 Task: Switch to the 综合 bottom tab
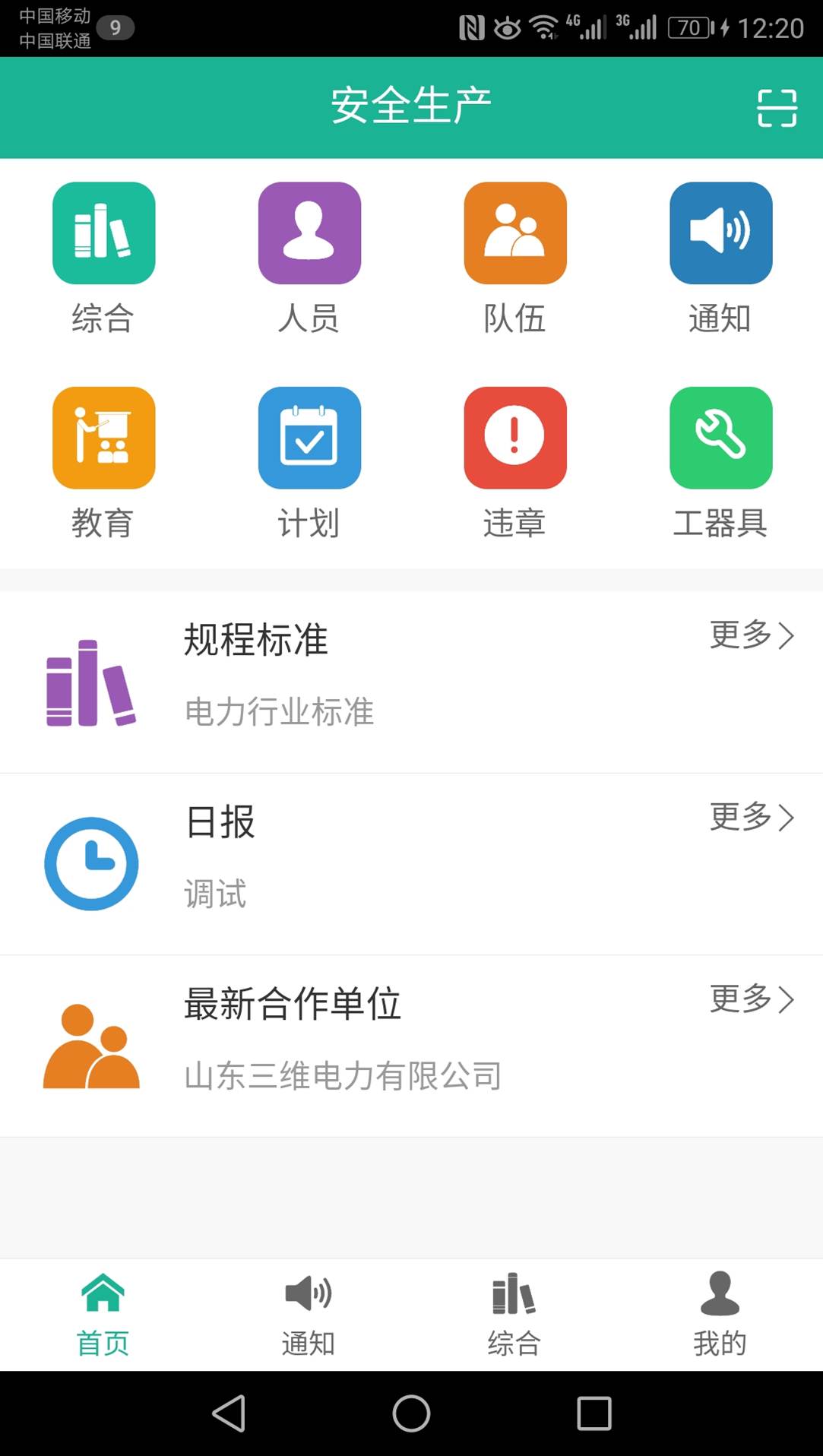click(x=514, y=1315)
